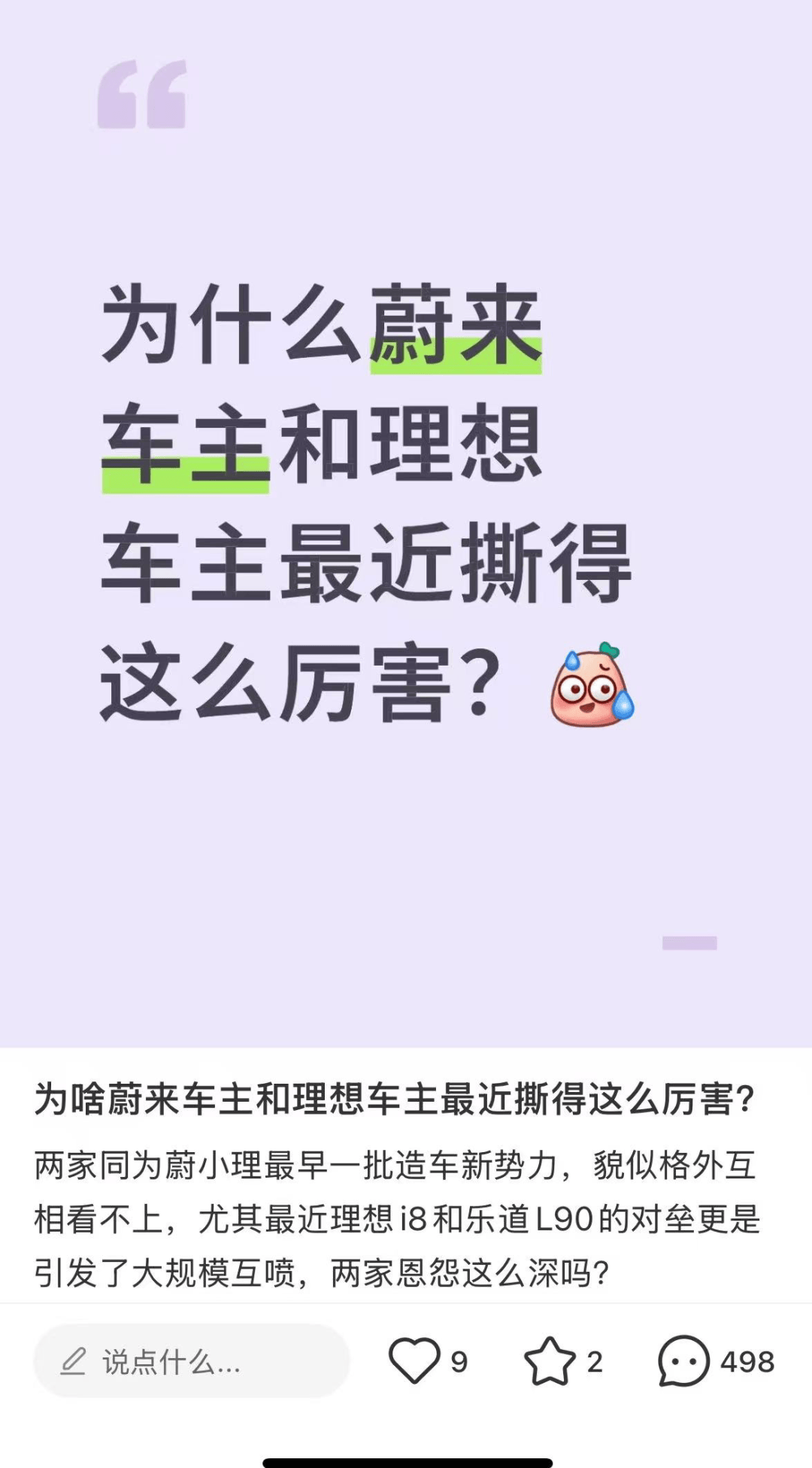This screenshot has width=812, height=1468.
Task: Favorite the post with the star icon
Action: pyautogui.click(x=550, y=1361)
